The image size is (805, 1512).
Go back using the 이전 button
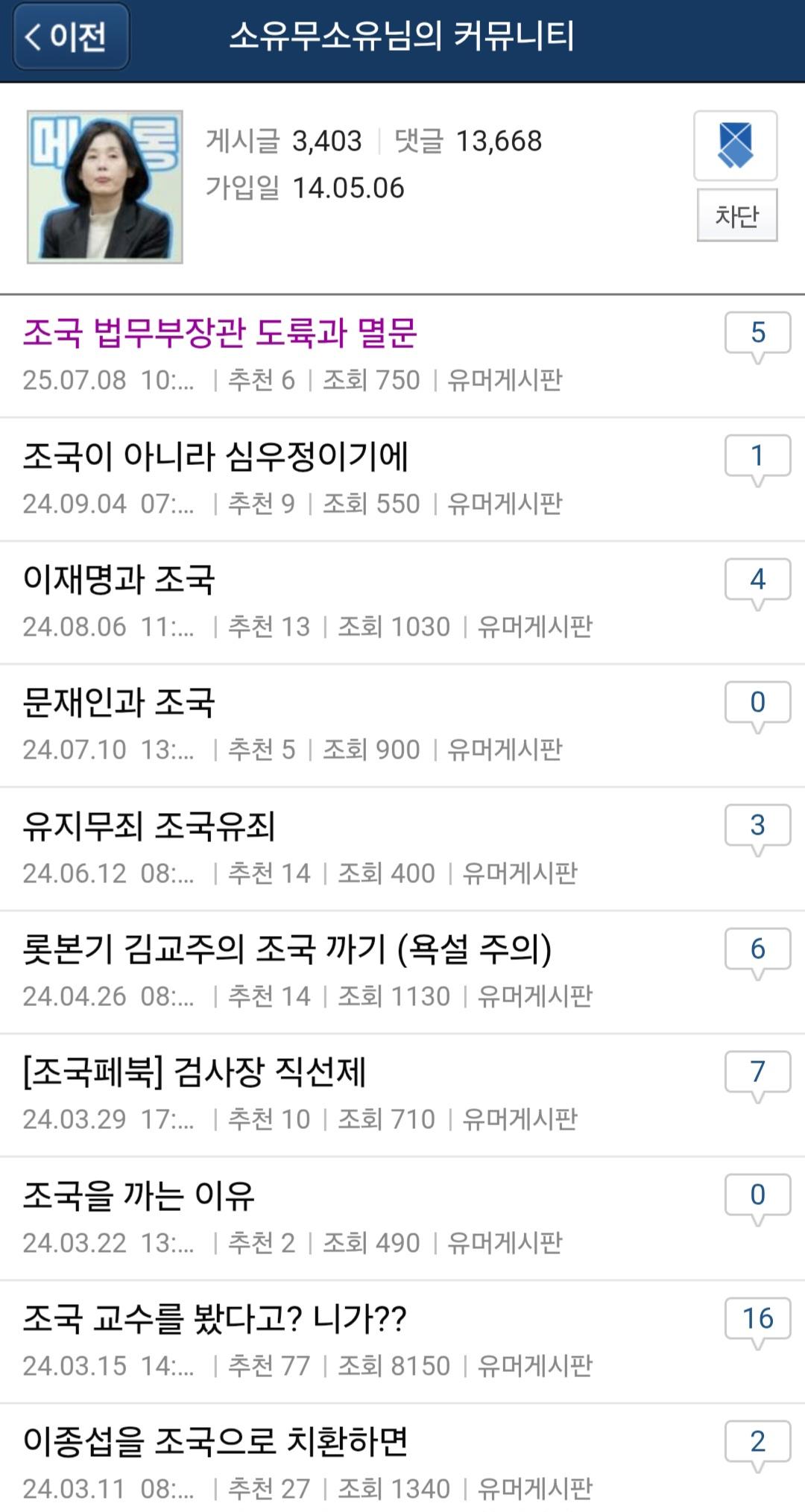(x=70, y=35)
